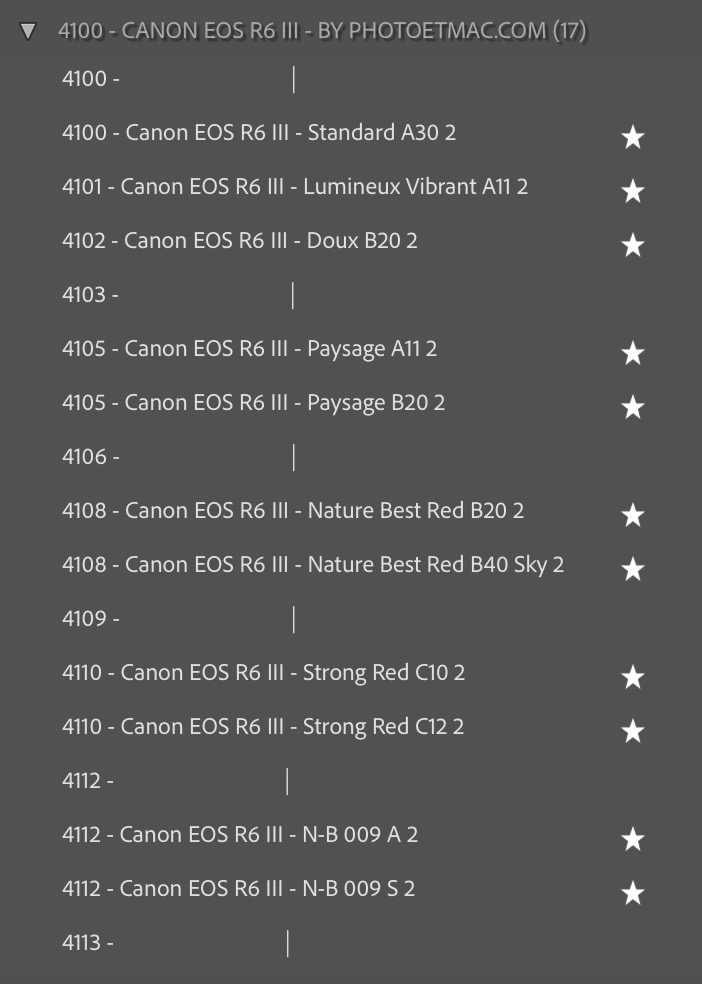
Task: Select the Lumineux Vibrant A11 2 preset
Action: point(294,187)
